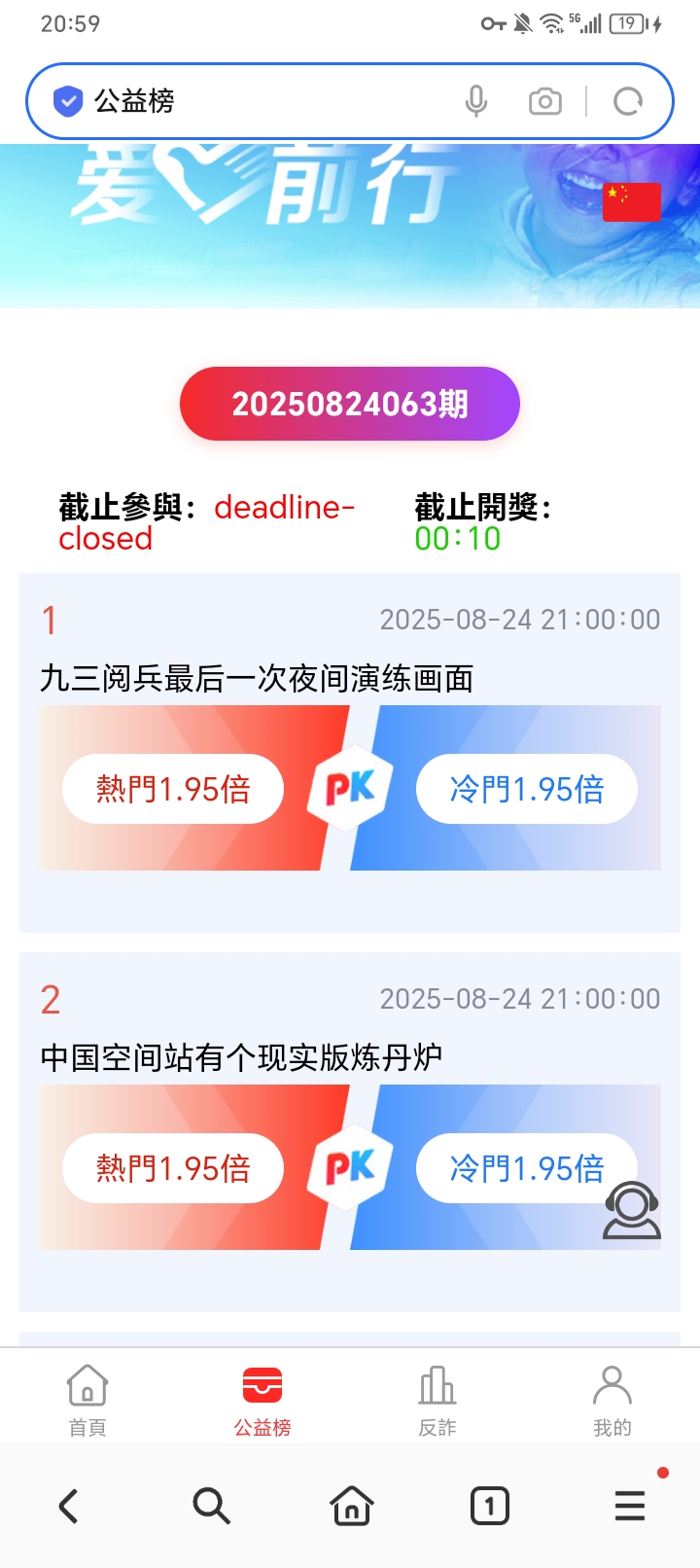Tap the microphone icon in search bar
The image size is (700, 1568).
click(476, 100)
